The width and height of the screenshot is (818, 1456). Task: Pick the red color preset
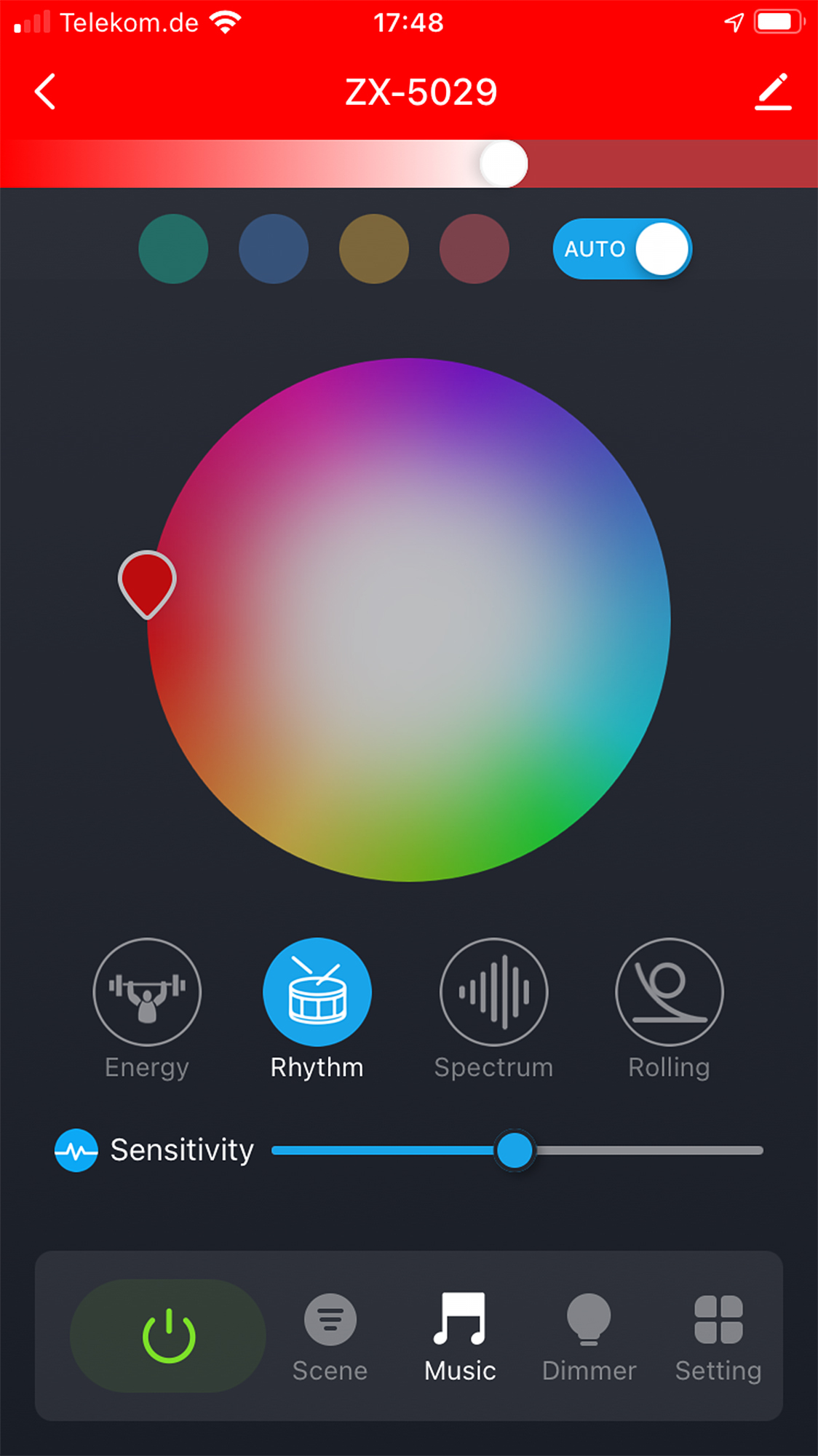(x=474, y=249)
